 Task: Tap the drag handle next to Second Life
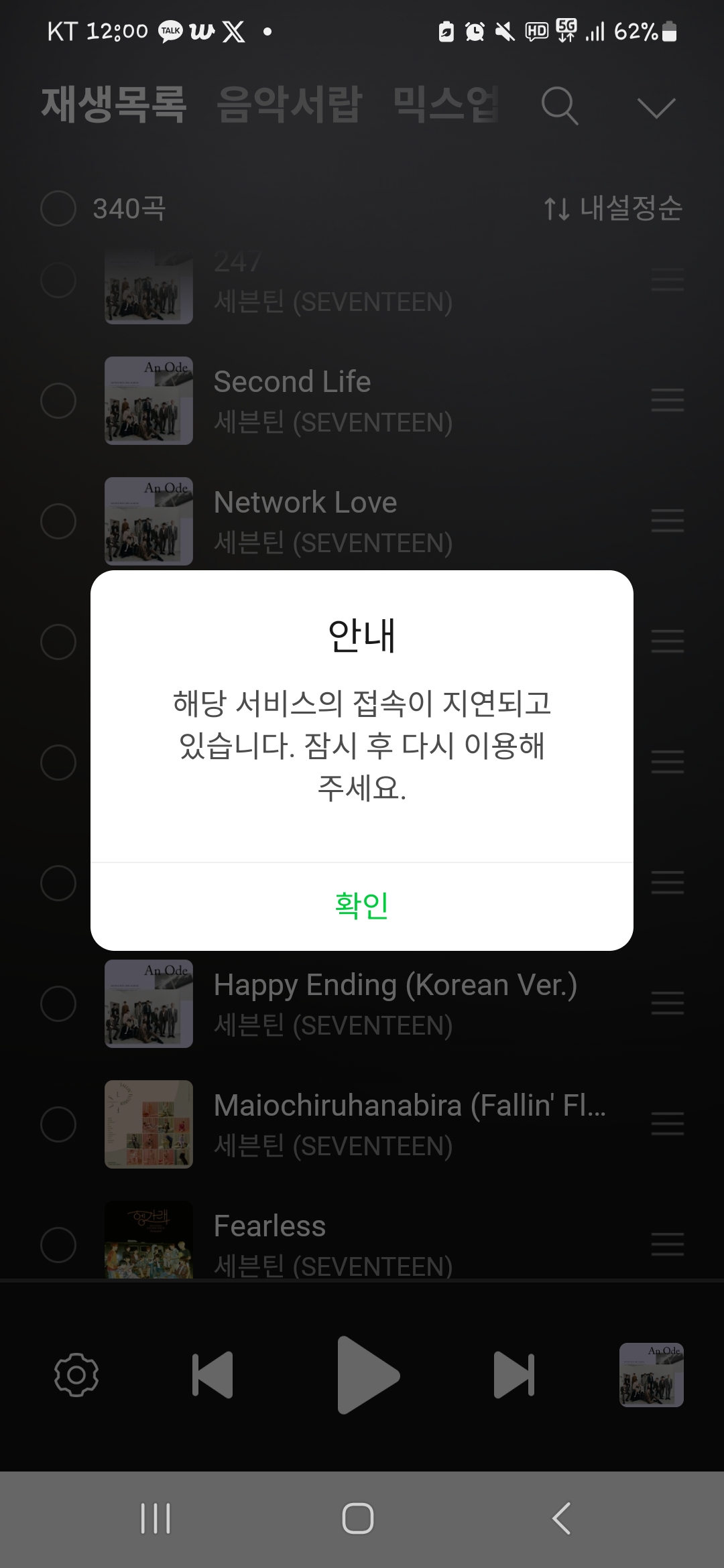pos(668,399)
